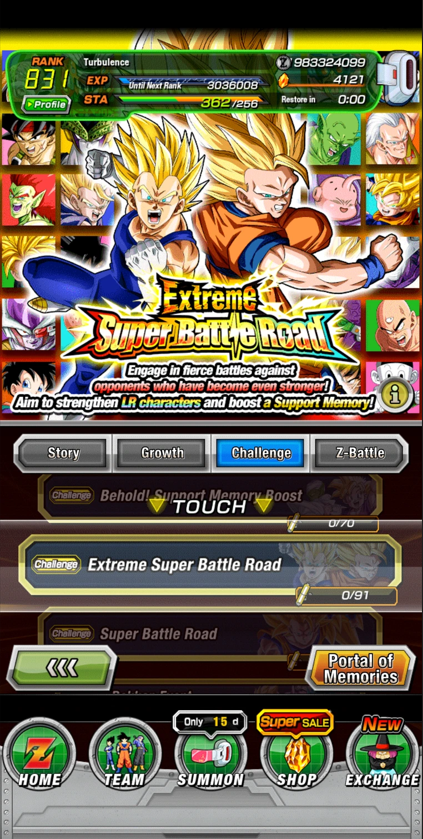The image size is (423, 839).
Task: Switch to the Story tab
Action: pos(63,453)
